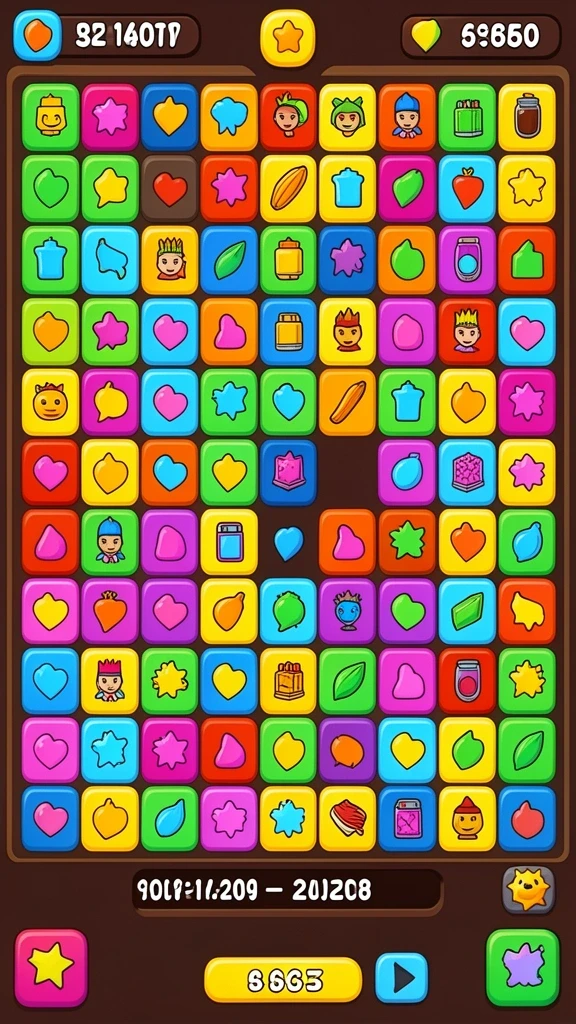The width and height of the screenshot is (576, 1024).
Task: Select the purple tile with blue crowned face
Action: click(347, 611)
